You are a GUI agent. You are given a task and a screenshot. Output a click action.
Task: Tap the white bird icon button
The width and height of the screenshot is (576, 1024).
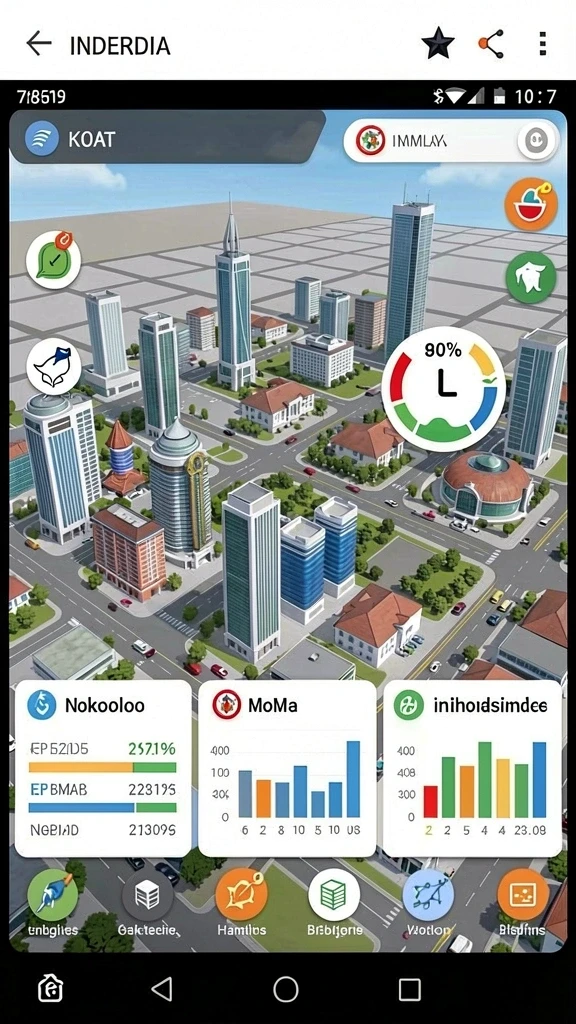click(x=54, y=367)
